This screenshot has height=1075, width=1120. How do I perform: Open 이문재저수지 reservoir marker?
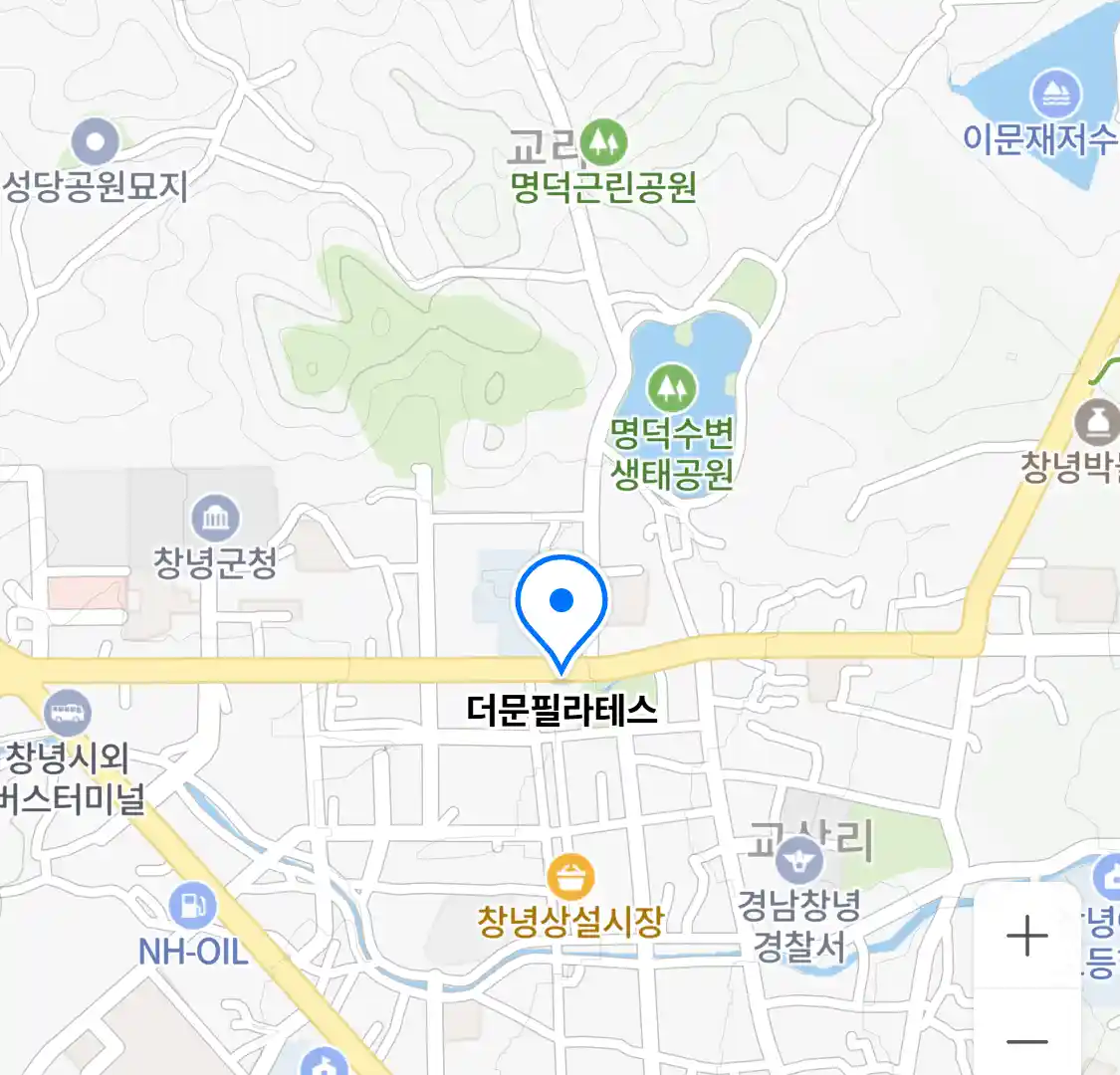click(1056, 95)
